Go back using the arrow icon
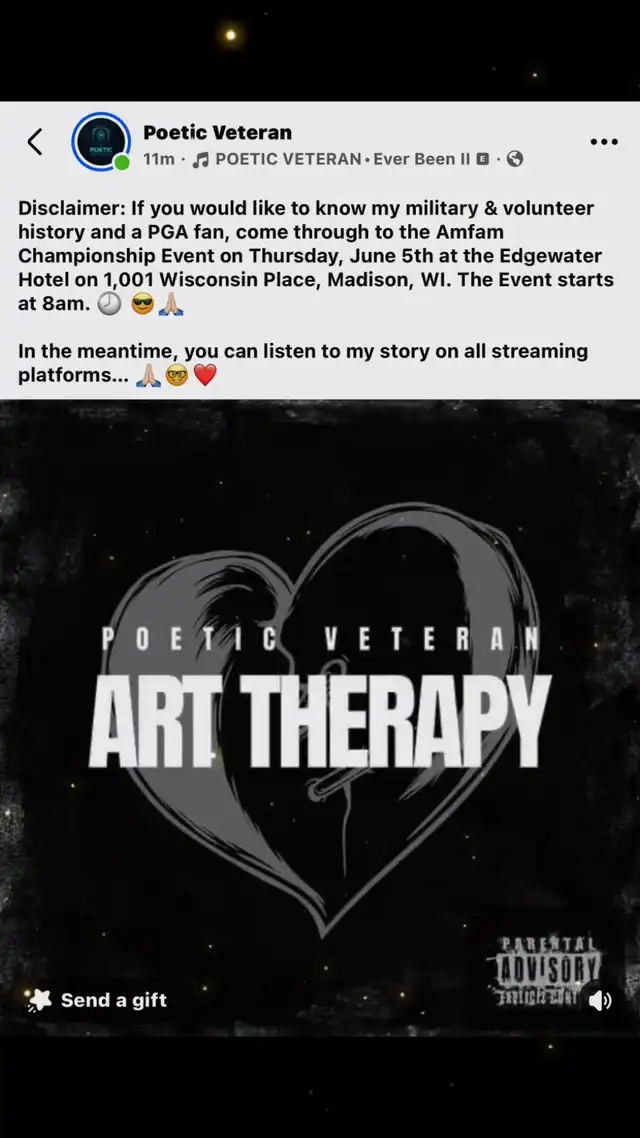This screenshot has width=640, height=1138. point(35,142)
